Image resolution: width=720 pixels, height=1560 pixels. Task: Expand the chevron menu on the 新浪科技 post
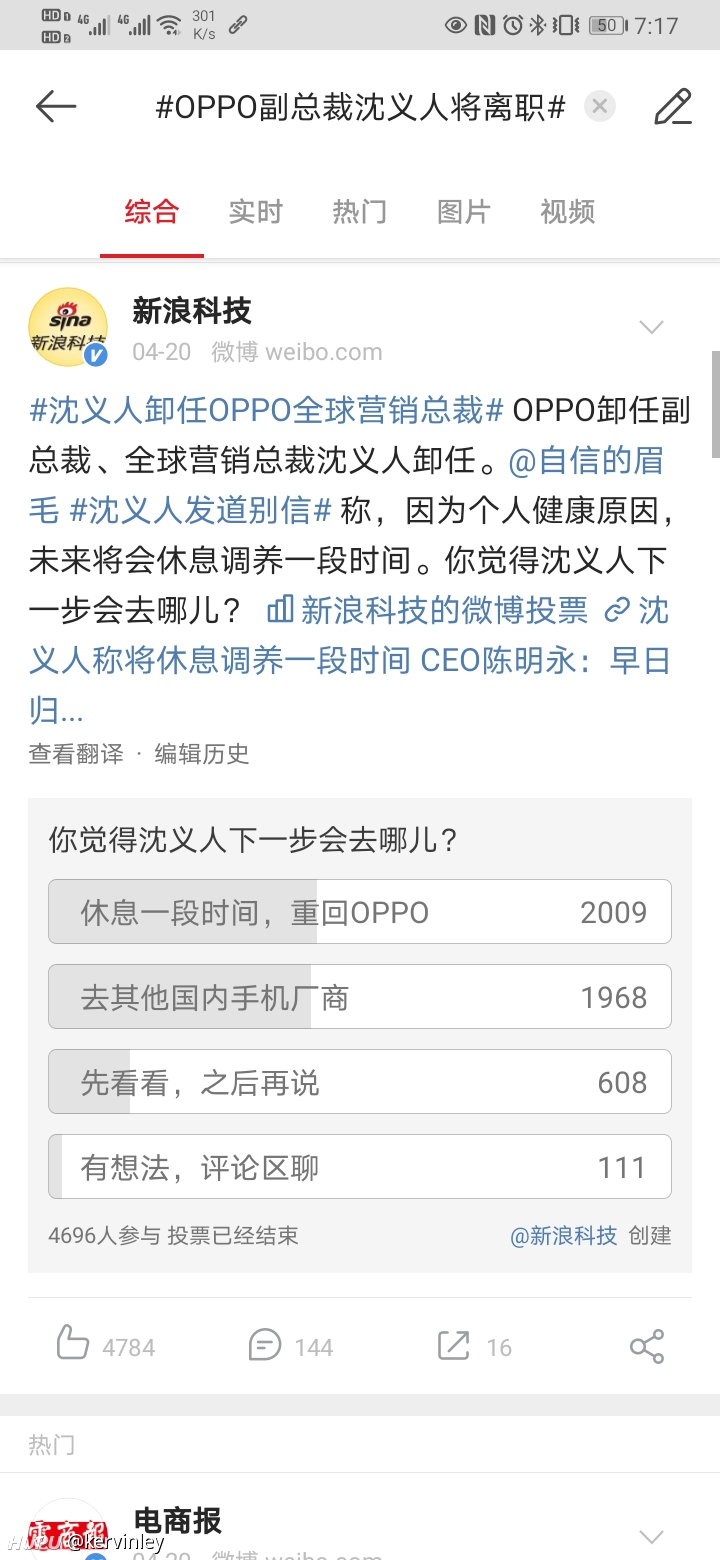pos(652,327)
